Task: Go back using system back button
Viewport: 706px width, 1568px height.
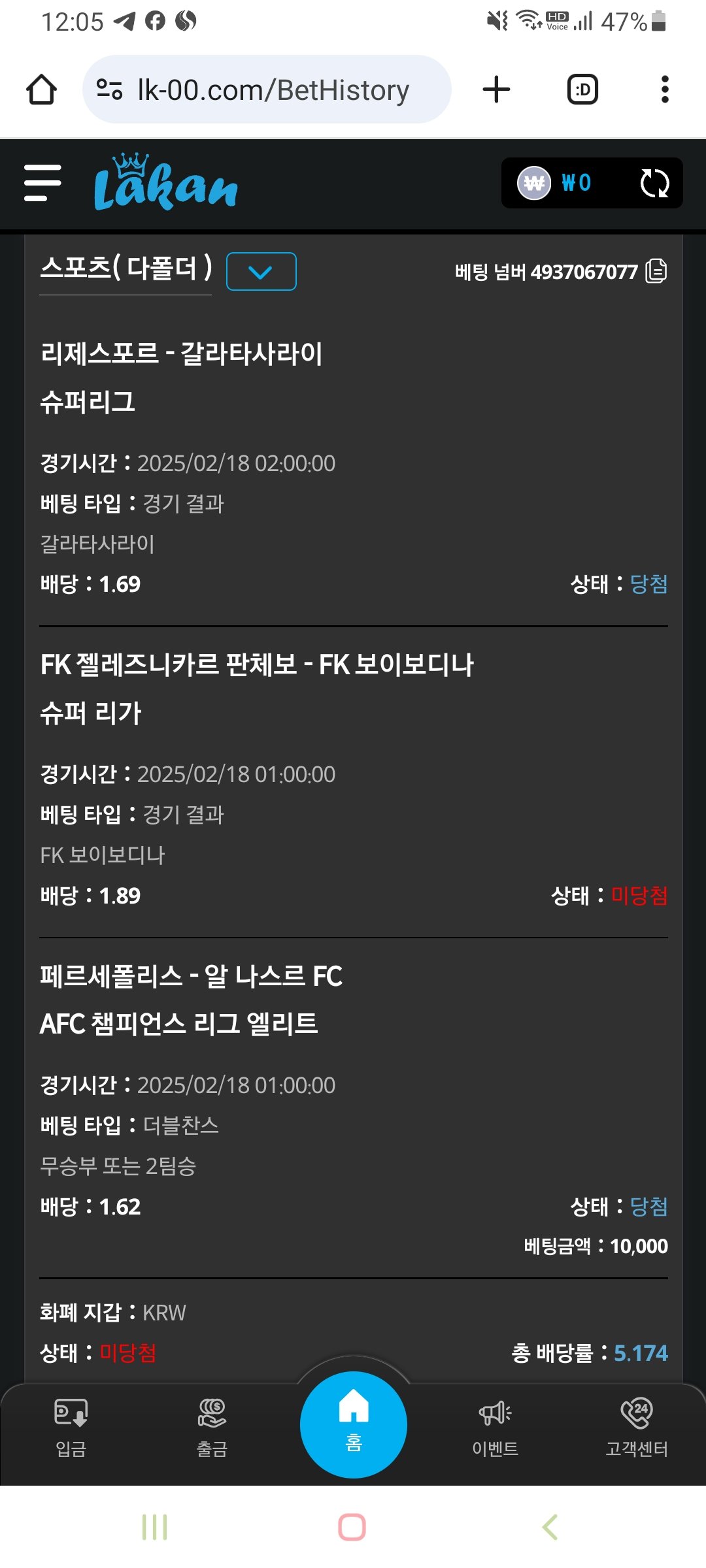Action: click(550, 1527)
